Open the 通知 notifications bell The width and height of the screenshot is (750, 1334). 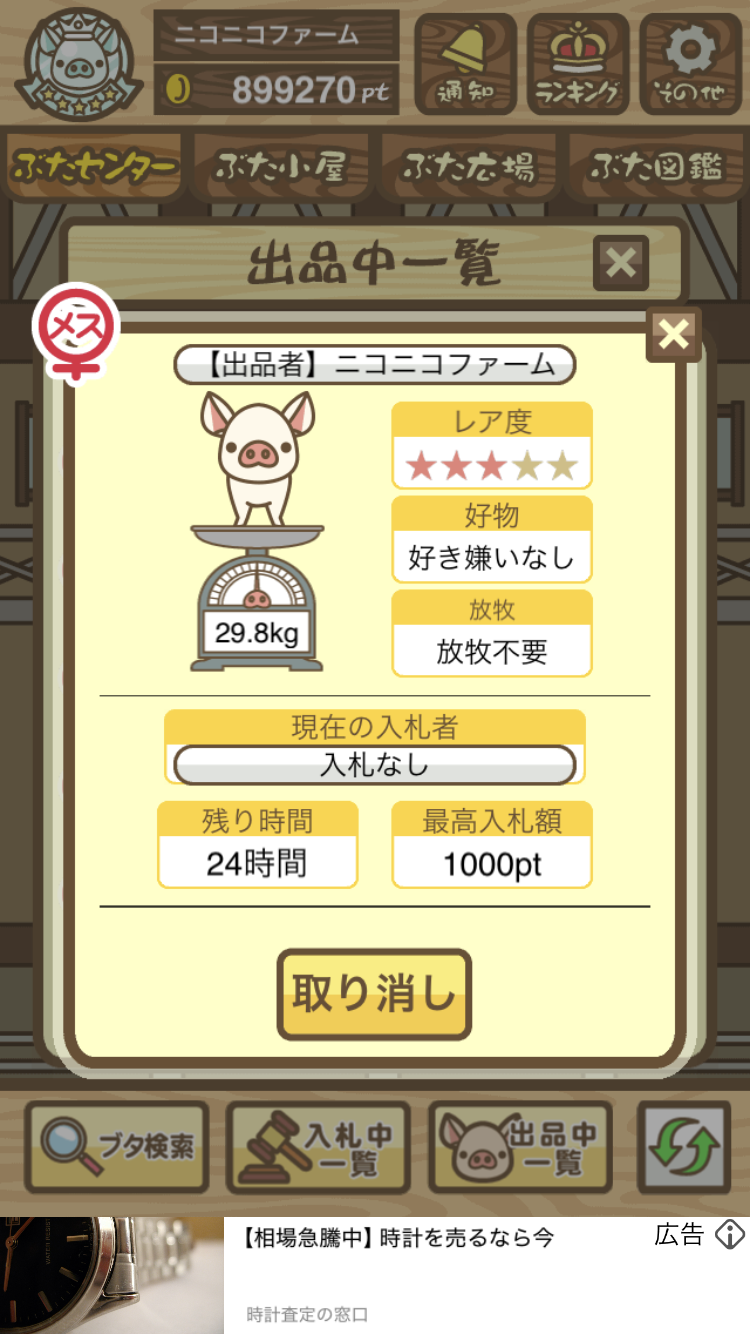[x=465, y=64]
